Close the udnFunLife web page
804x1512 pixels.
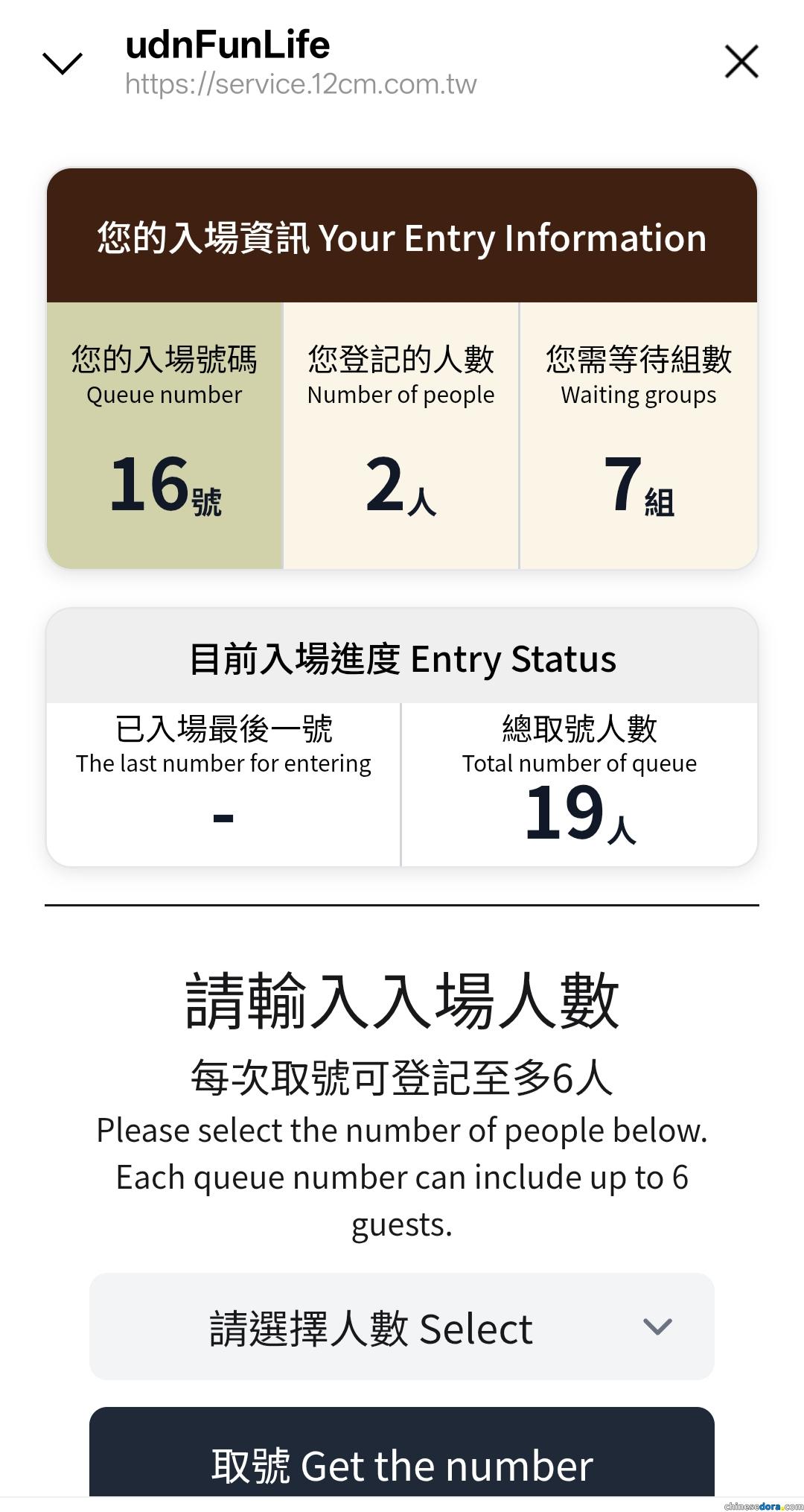click(x=741, y=62)
